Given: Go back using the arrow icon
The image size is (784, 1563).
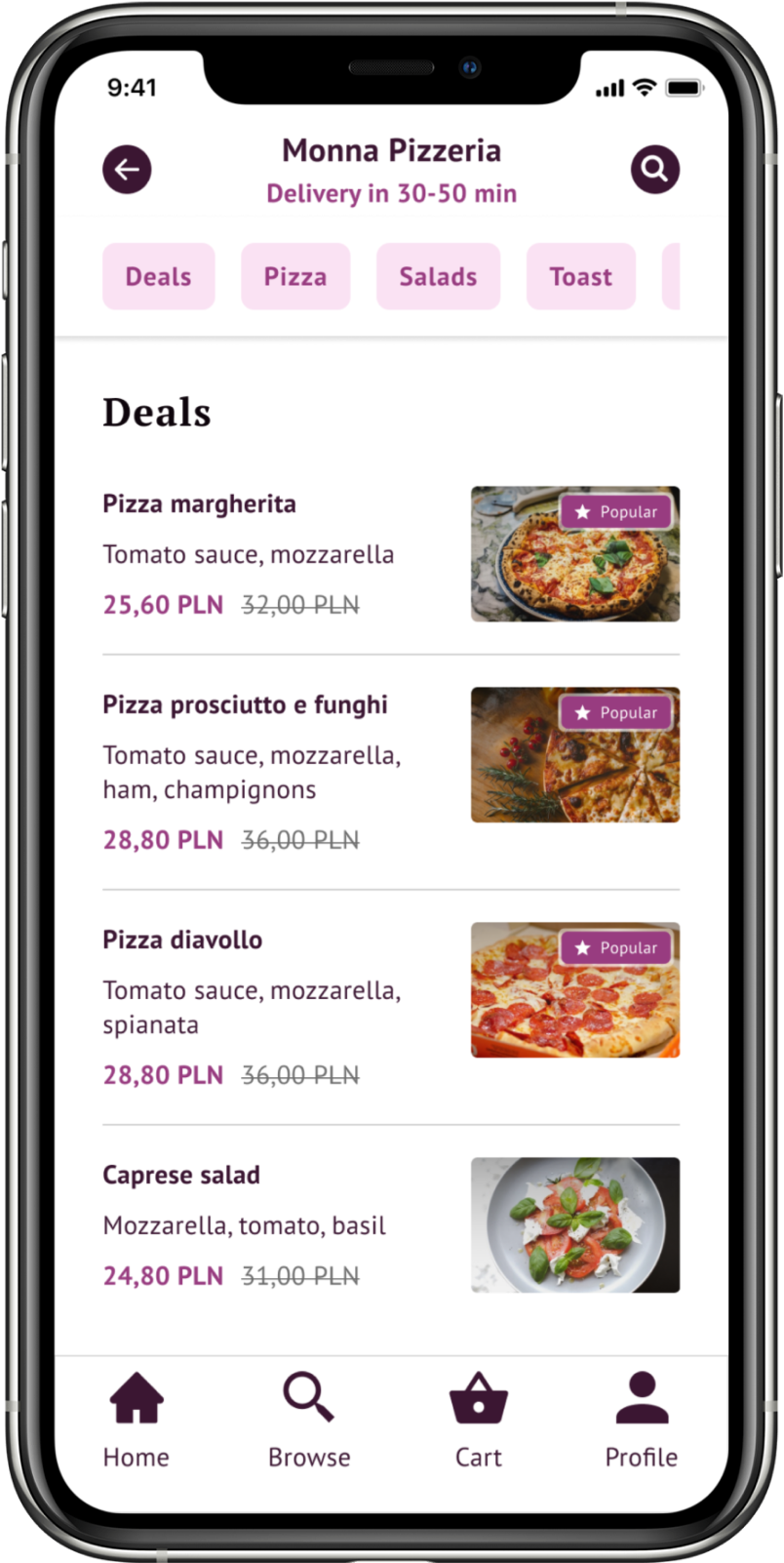Looking at the screenshot, I should click(x=127, y=170).
